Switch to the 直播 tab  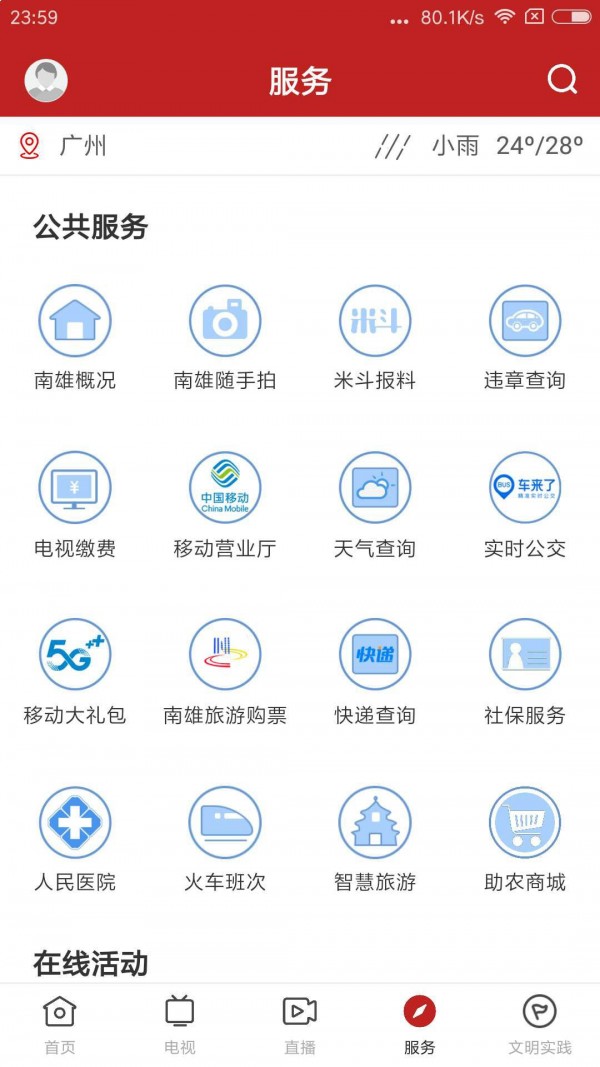tap(300, 1025)
